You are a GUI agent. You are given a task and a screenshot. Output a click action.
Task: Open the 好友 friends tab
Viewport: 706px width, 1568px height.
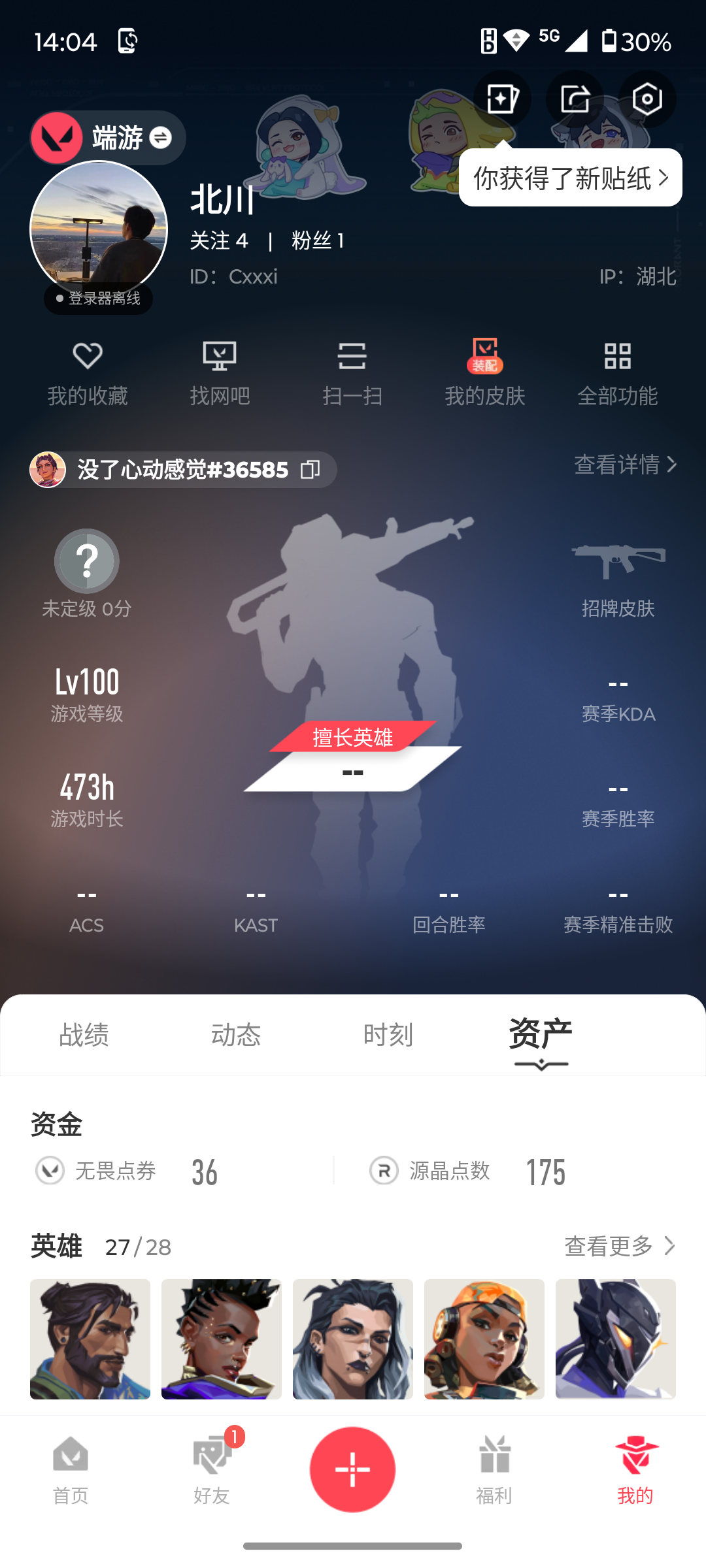tap(212, 1470)
